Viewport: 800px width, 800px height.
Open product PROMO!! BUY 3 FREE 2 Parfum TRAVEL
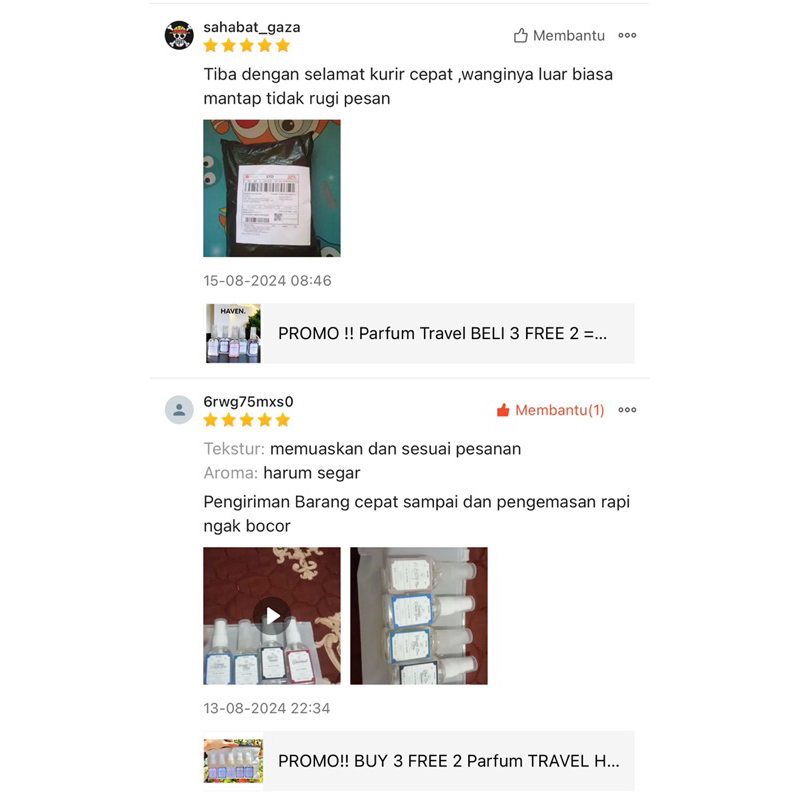click(419, 761)
